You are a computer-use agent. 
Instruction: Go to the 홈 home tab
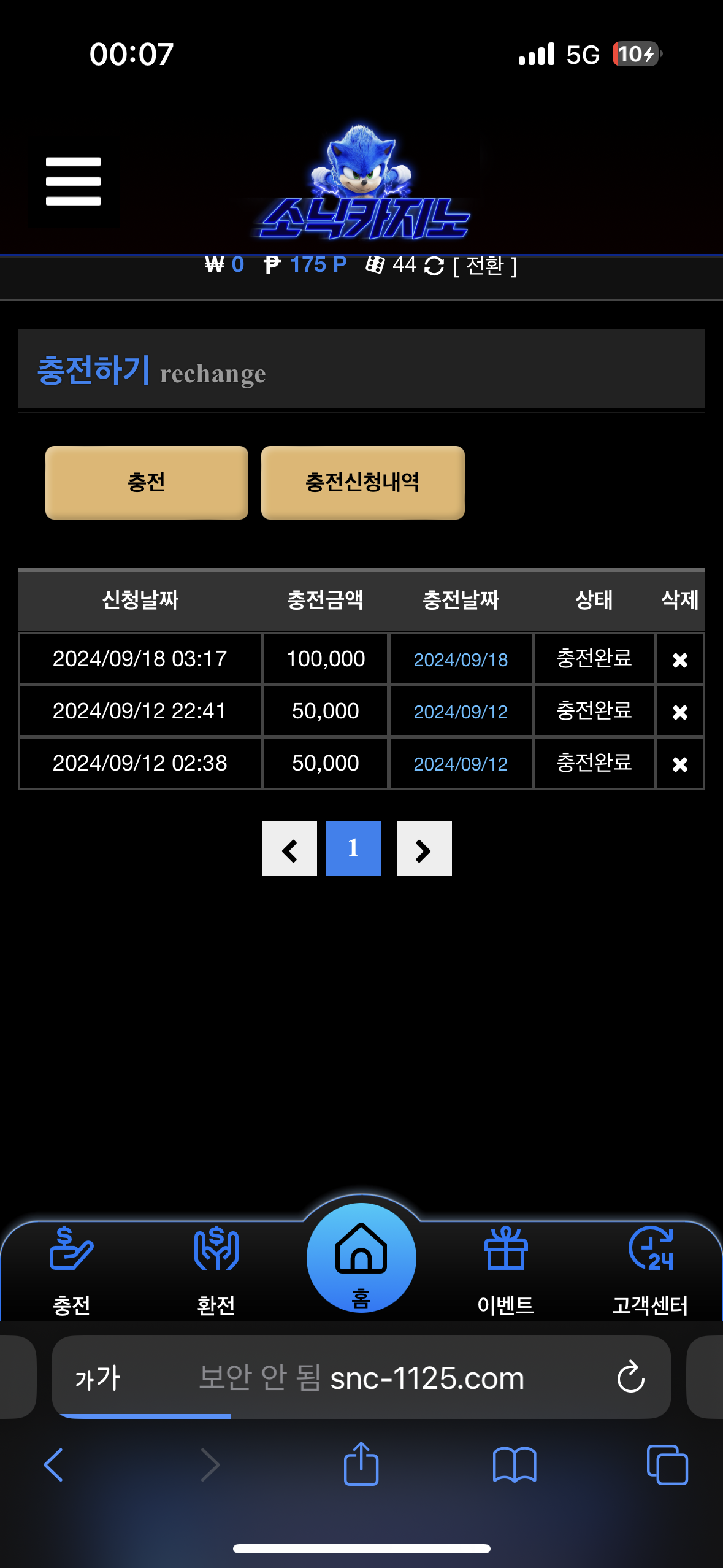pyautogui.click(x=361, y=1259)
